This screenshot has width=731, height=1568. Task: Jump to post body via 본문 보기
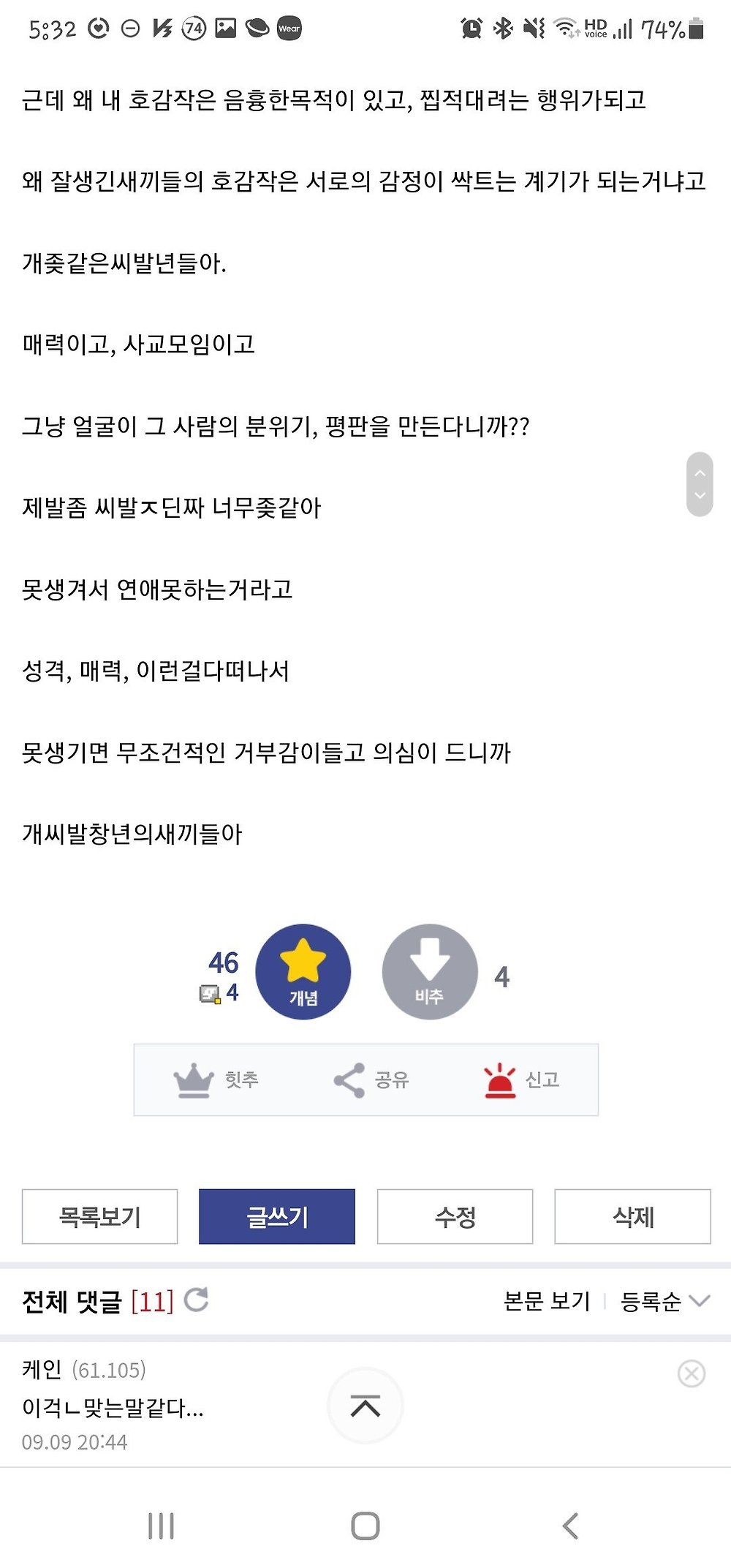point(547,1301)
